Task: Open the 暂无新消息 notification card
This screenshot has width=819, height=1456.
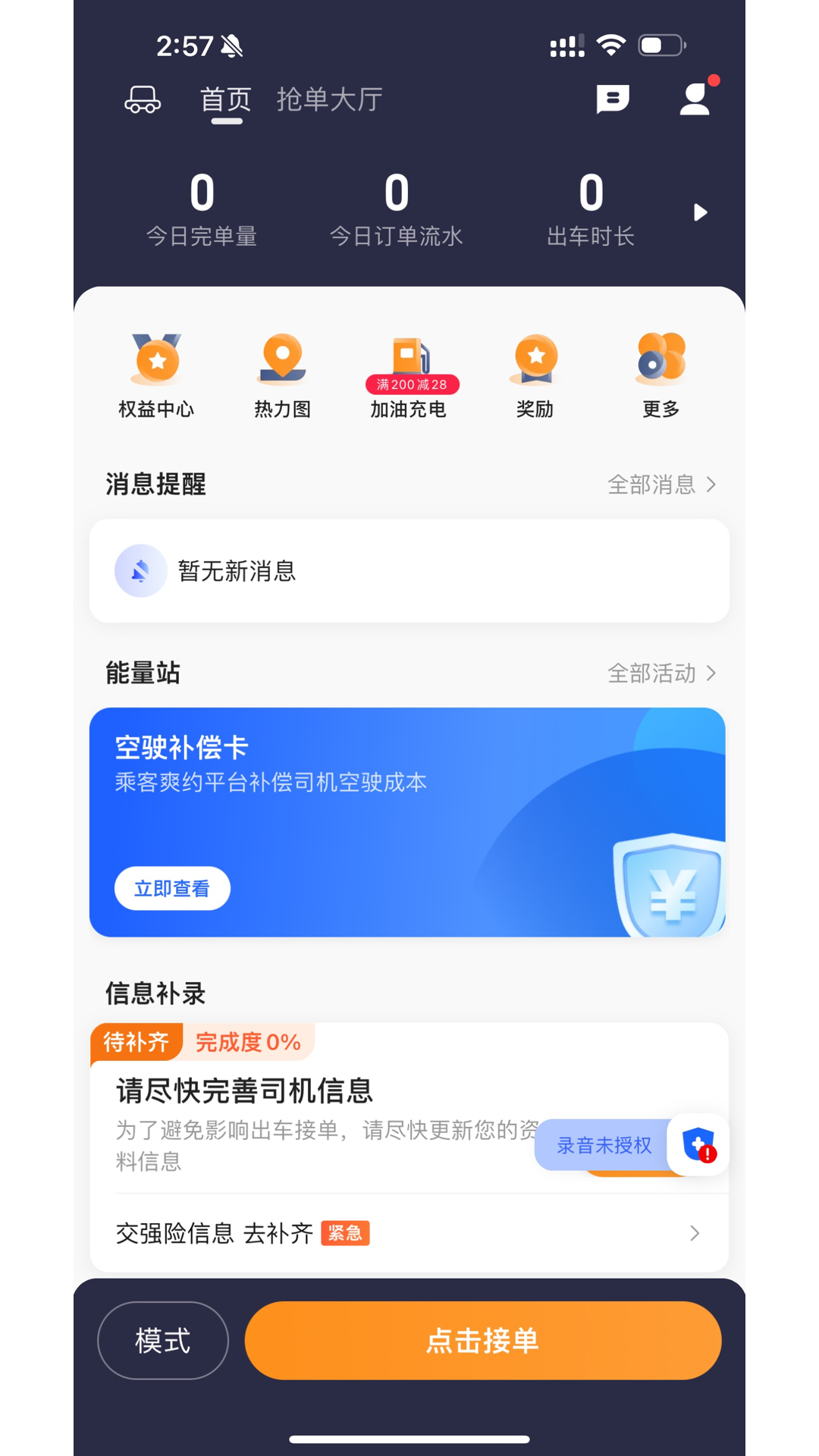Action: 409,571
